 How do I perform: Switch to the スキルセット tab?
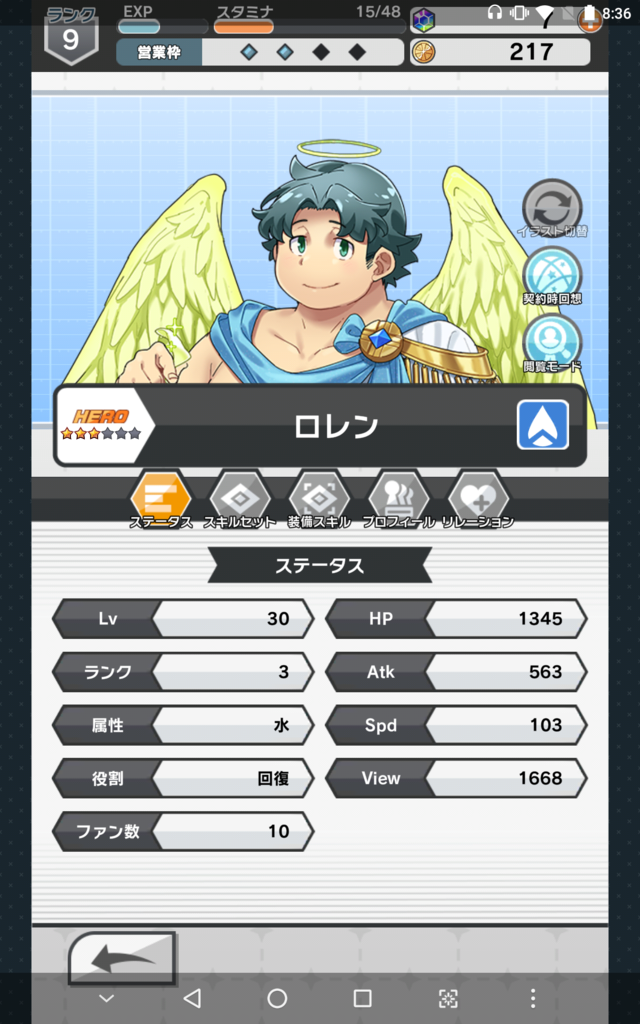240,500
